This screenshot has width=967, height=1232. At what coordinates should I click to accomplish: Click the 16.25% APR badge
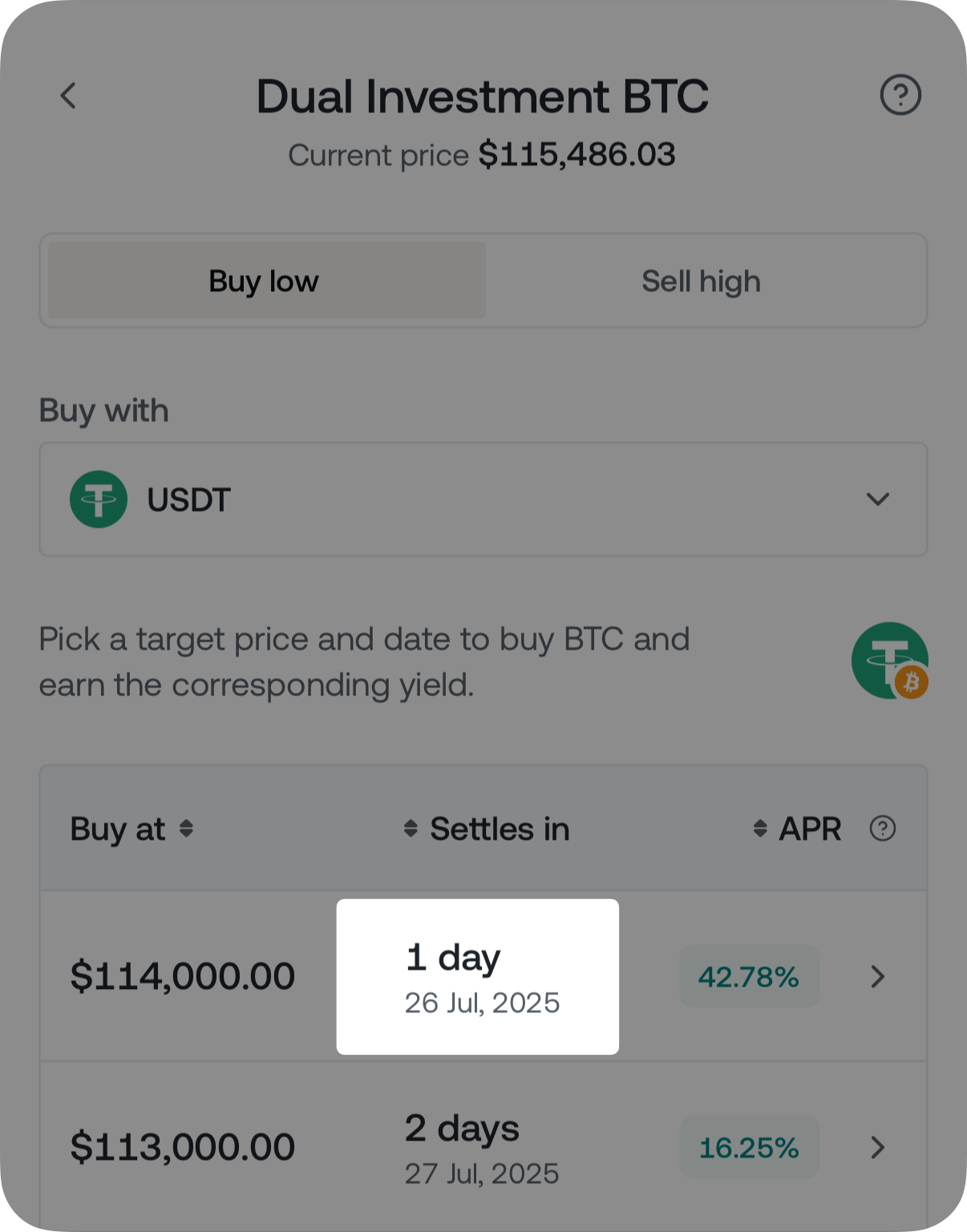pyautogui.click(x=749, y=1147)
